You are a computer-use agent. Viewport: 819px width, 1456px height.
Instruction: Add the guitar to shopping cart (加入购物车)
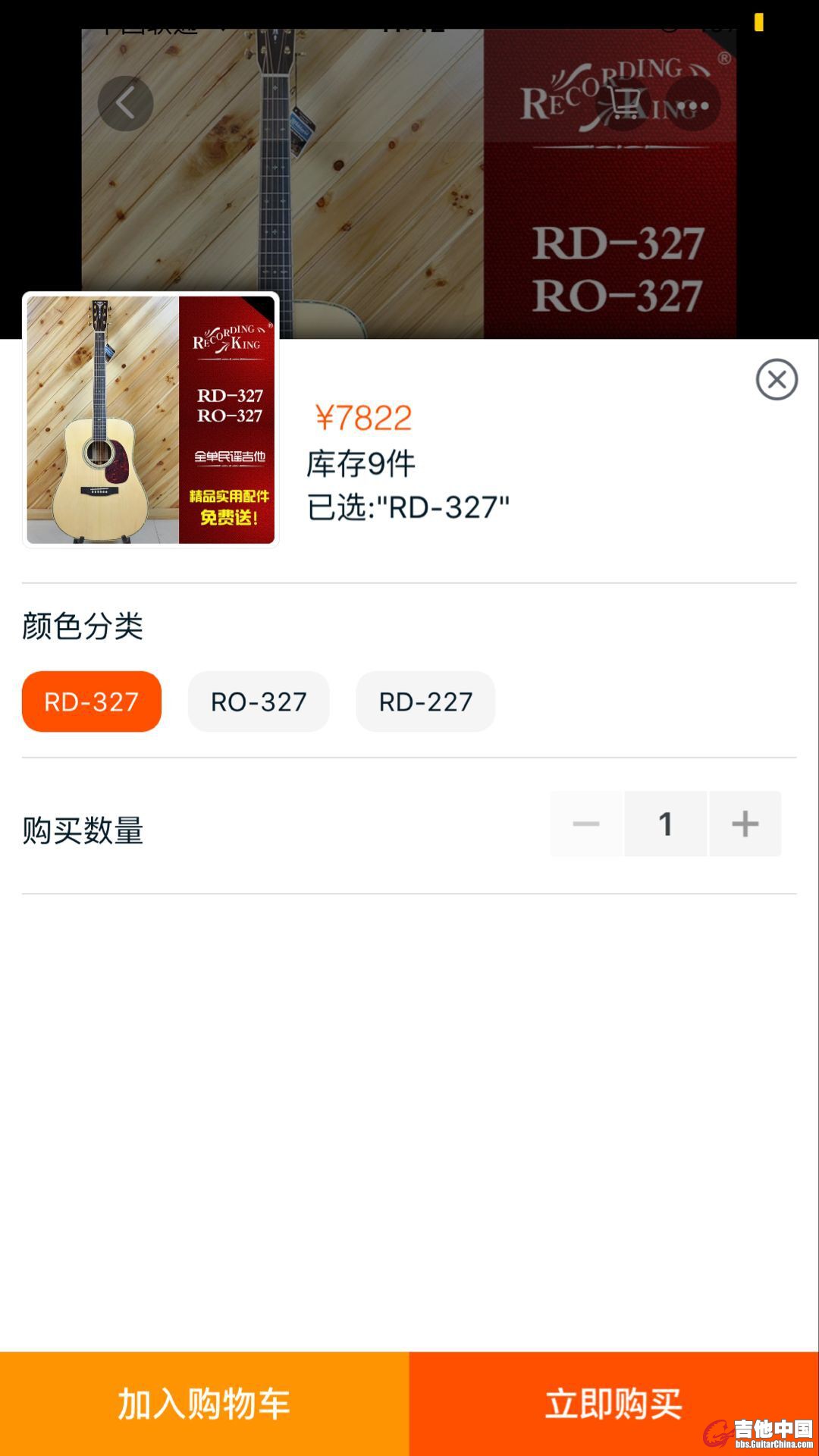click(x=204, y=1404)
